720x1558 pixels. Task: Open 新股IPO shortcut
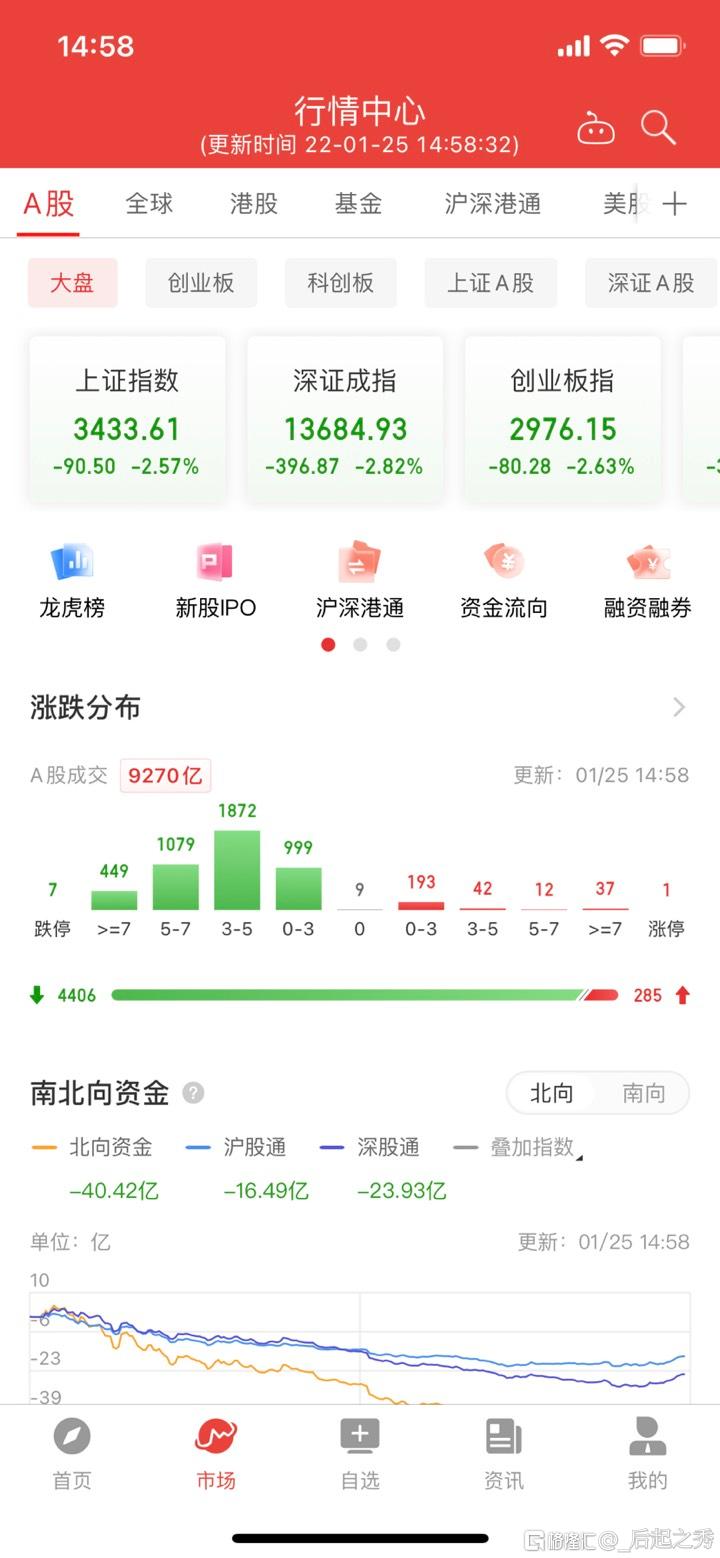[215, 580]
